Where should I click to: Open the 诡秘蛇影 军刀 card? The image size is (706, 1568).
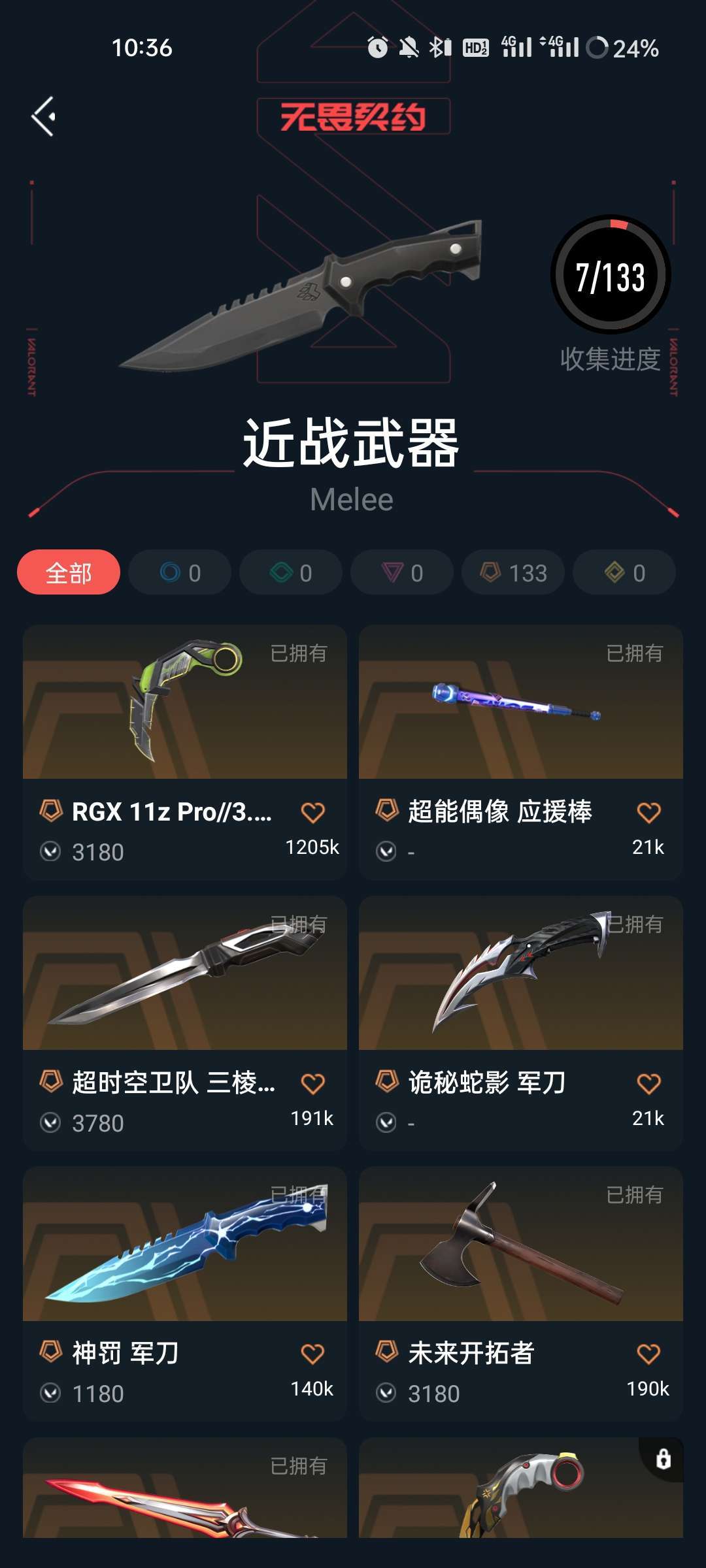(x=521, y=1024)
